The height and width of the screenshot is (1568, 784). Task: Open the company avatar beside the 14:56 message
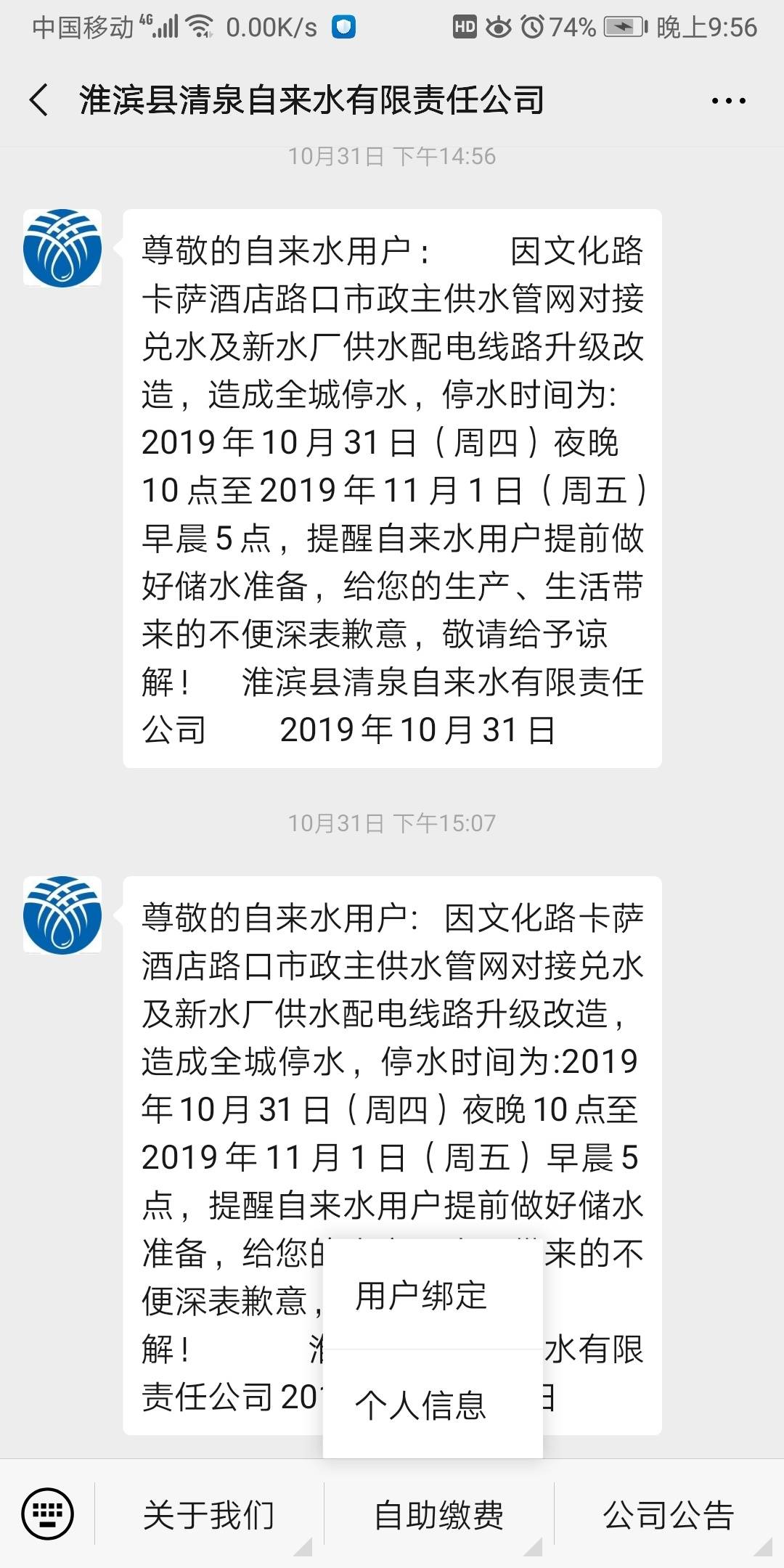click(x=62, y=248)
